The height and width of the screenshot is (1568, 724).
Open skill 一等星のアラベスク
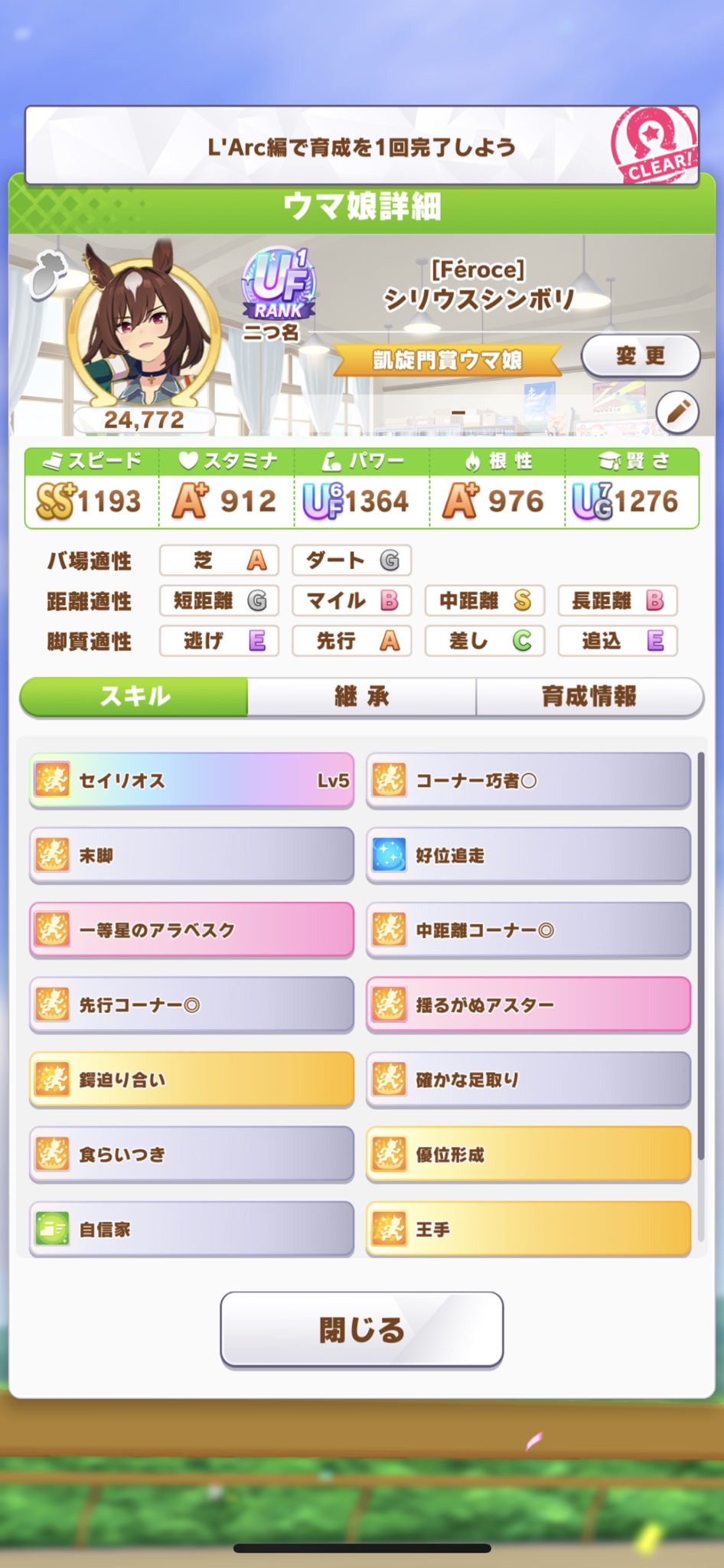click(x=191, y=929)
